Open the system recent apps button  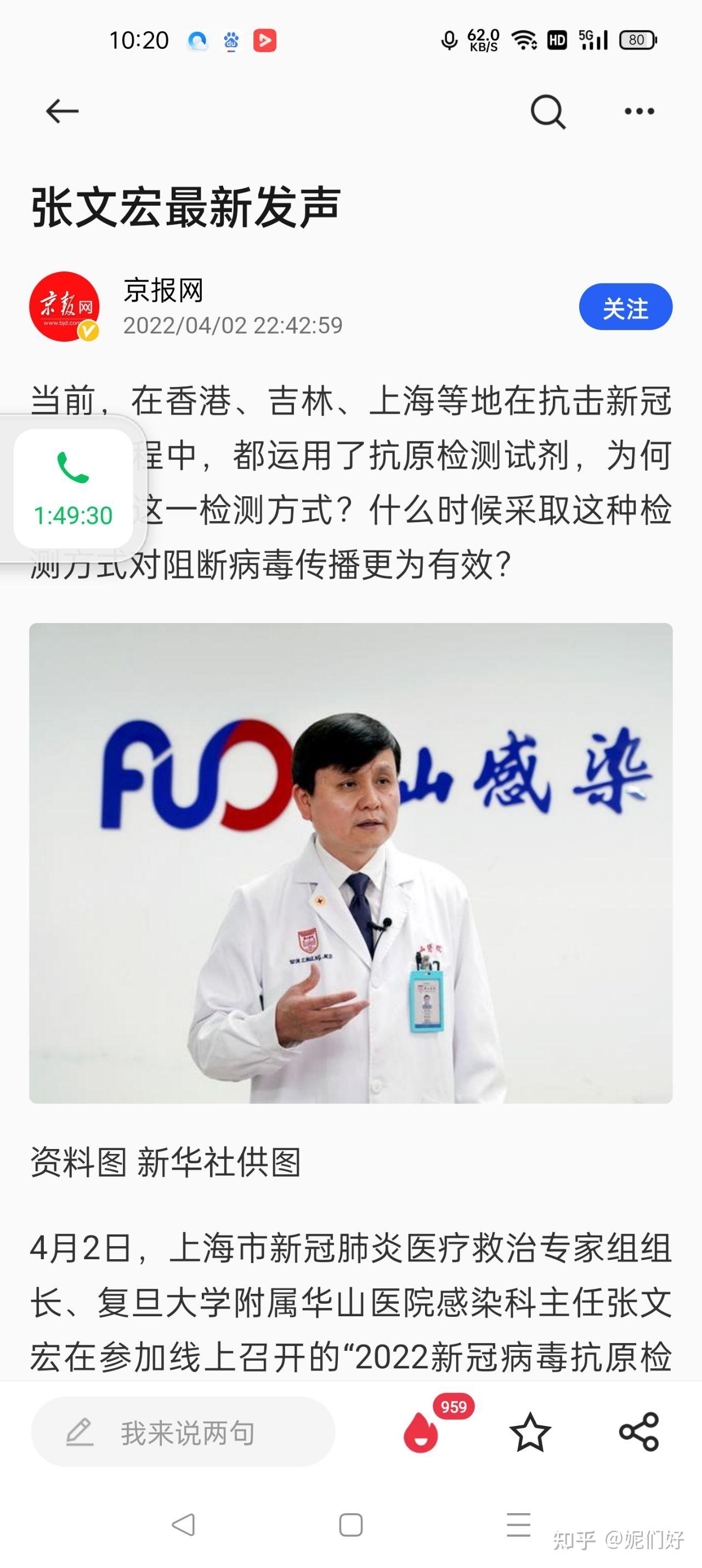click(x=518, y=1525)
